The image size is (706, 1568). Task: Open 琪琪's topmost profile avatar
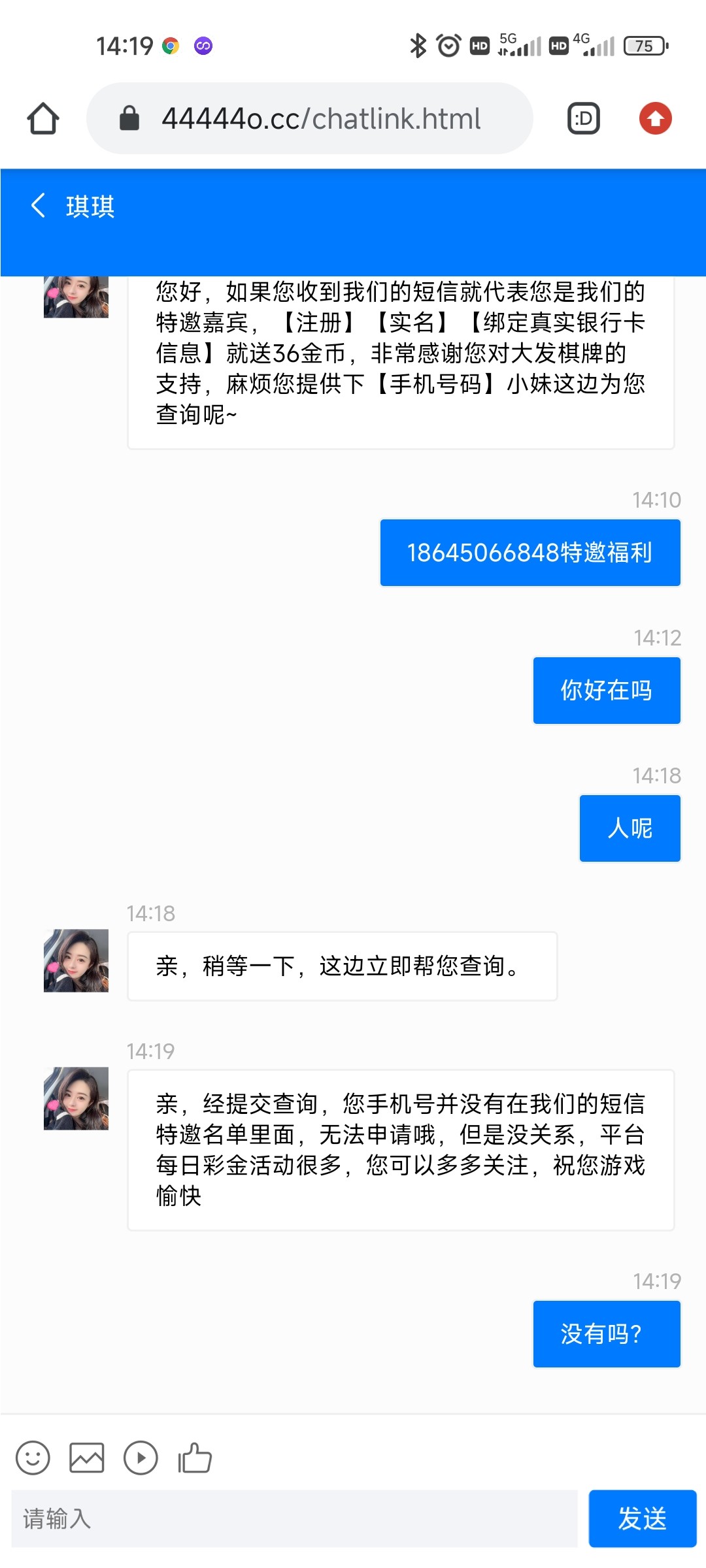tap(75, 297)
